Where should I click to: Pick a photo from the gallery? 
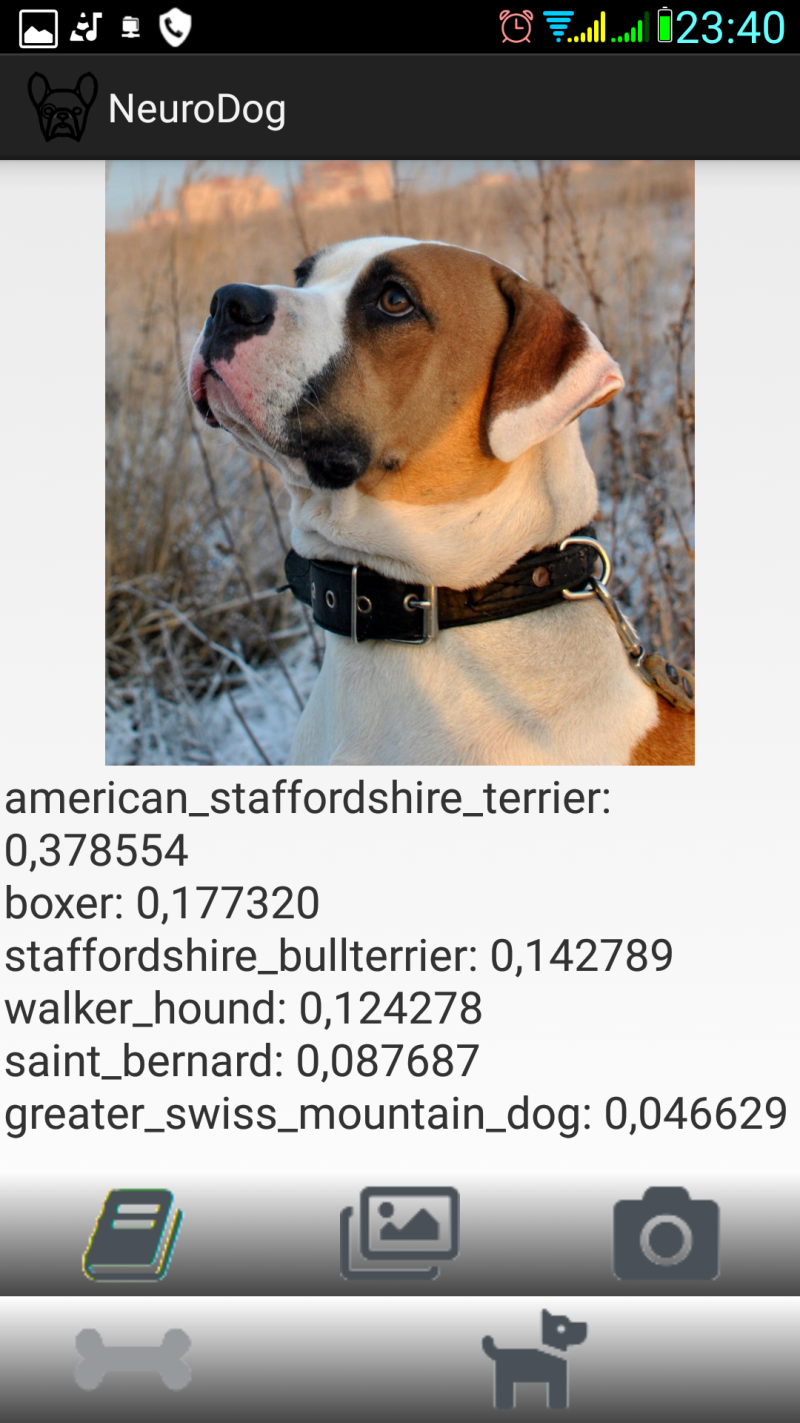(399, 1233)
